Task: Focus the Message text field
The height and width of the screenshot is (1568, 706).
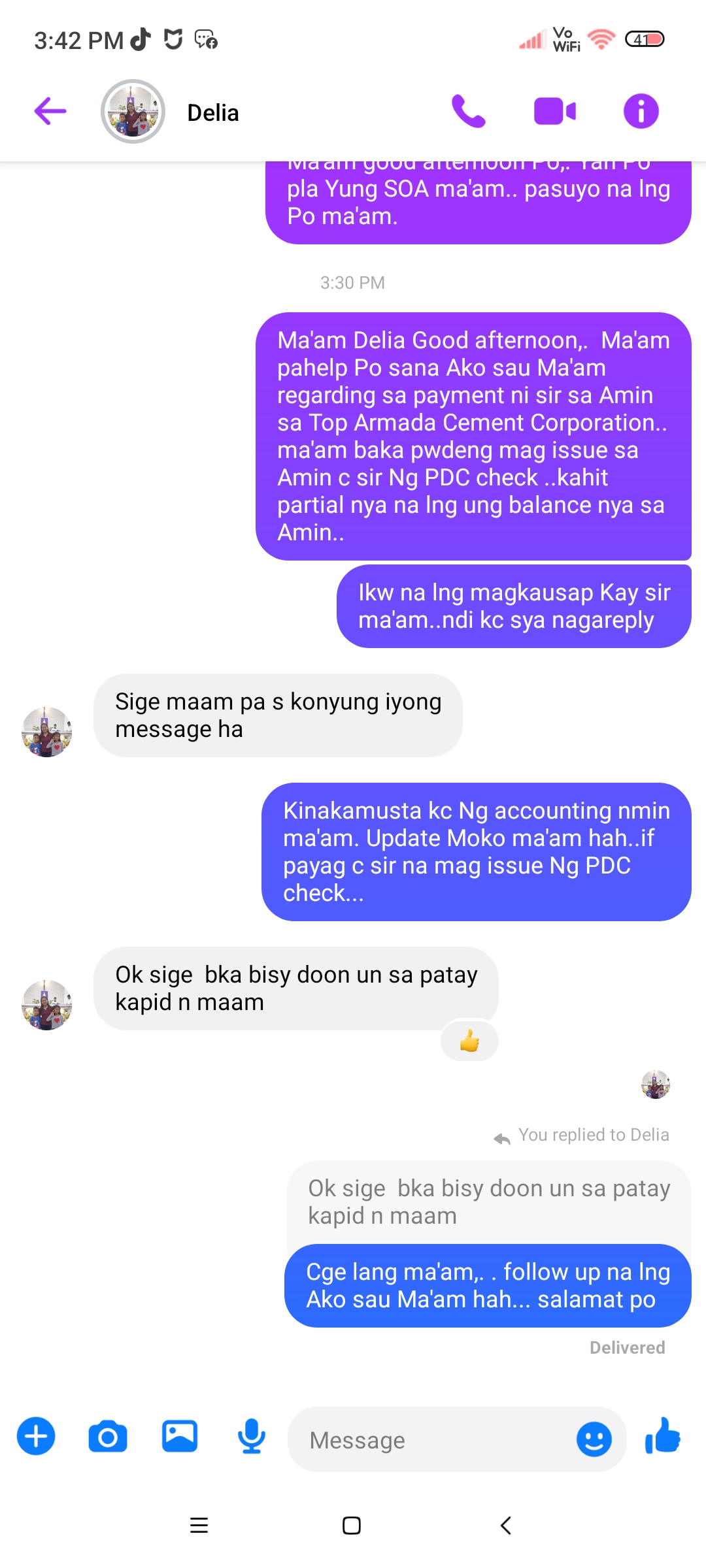Action: [431, 1440]
